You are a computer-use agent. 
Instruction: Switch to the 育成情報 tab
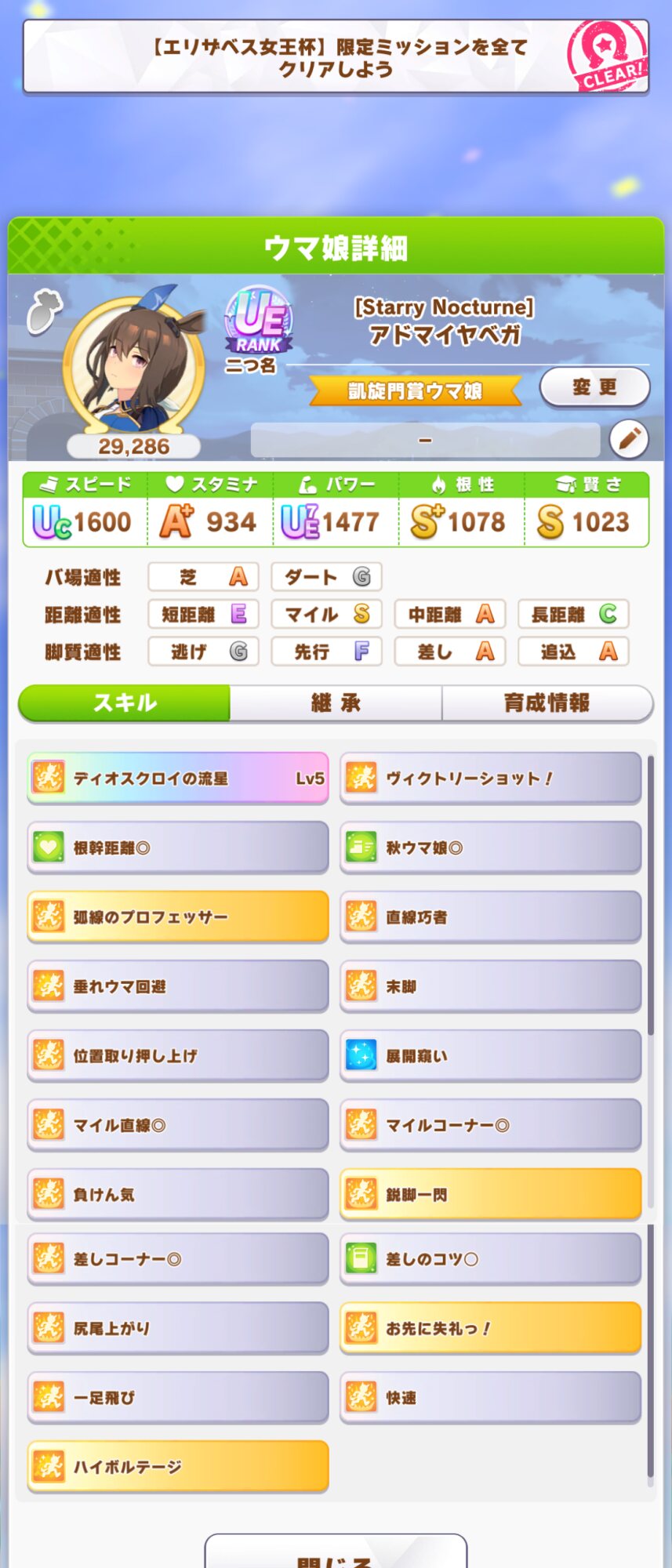click(x=547, y=702)
